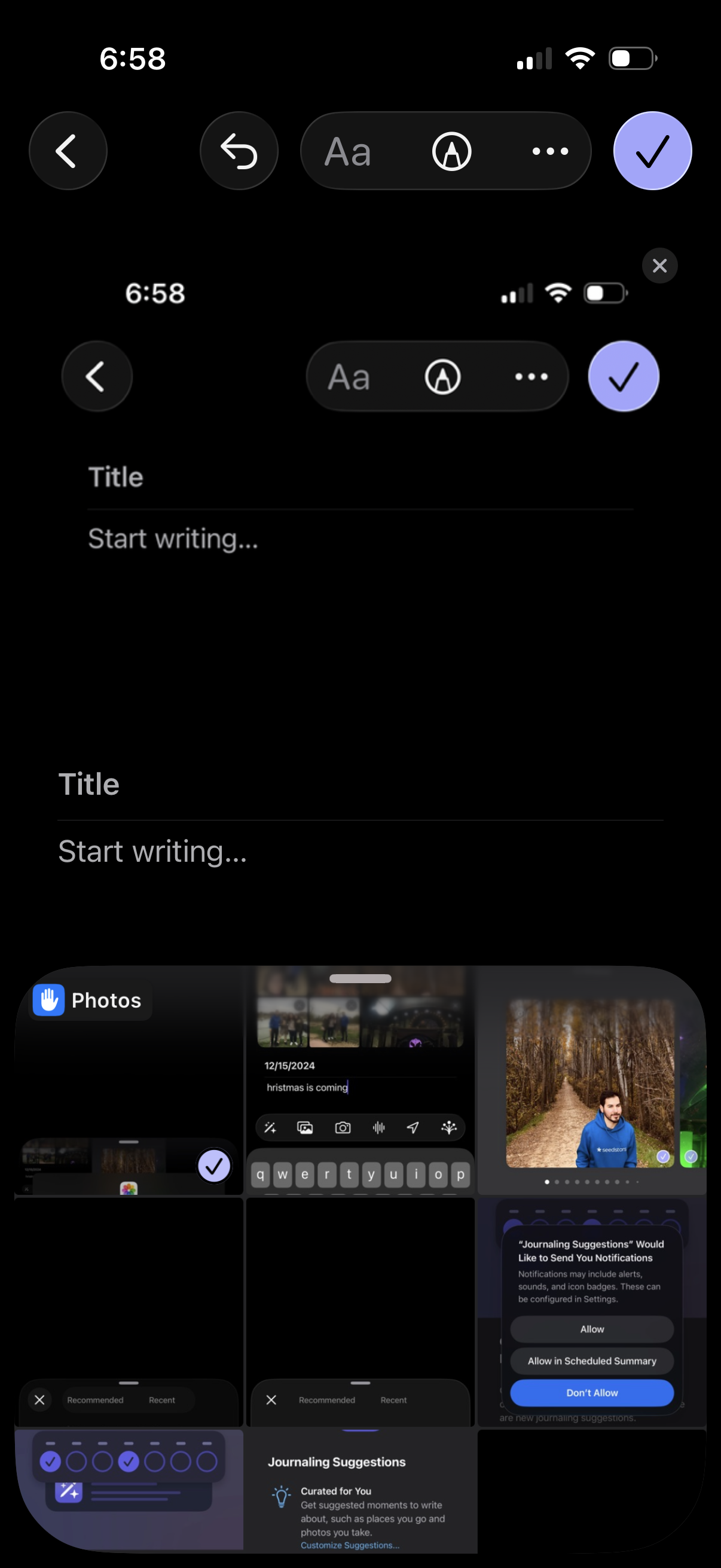Image resolution: width=721 pixels, height=1568 pixels.
Task: Tap the undo arrow
Action: coord(239,151)
